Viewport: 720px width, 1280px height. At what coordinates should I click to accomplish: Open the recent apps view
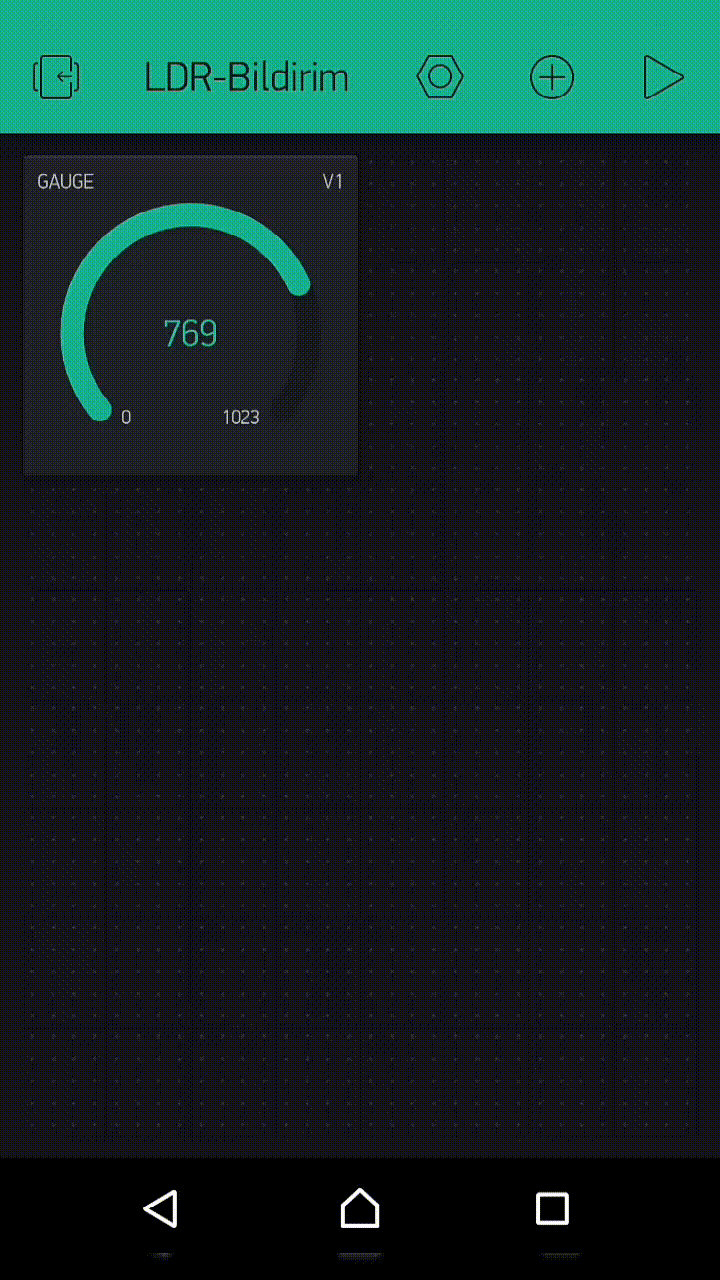552,1208
